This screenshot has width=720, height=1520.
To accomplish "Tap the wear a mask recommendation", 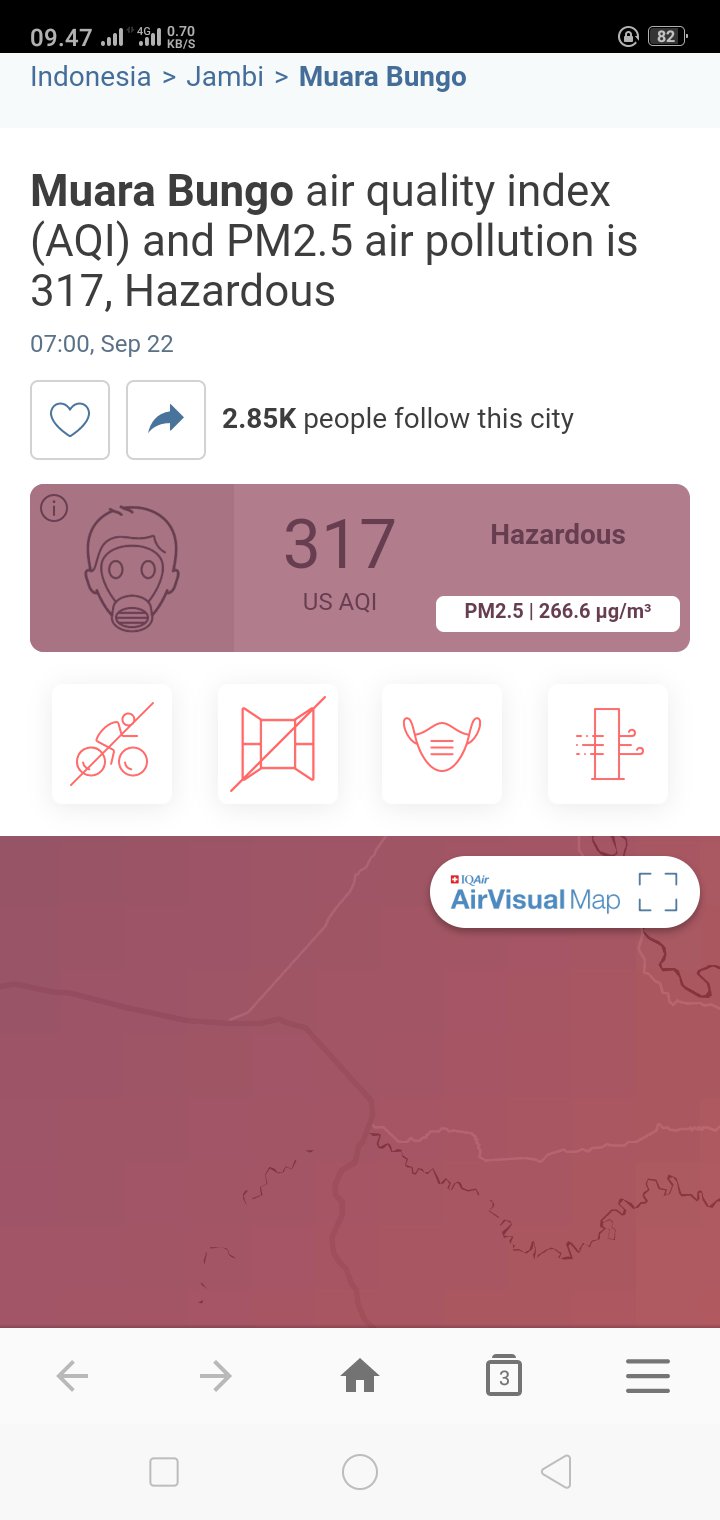I will [x=442, y=744].
